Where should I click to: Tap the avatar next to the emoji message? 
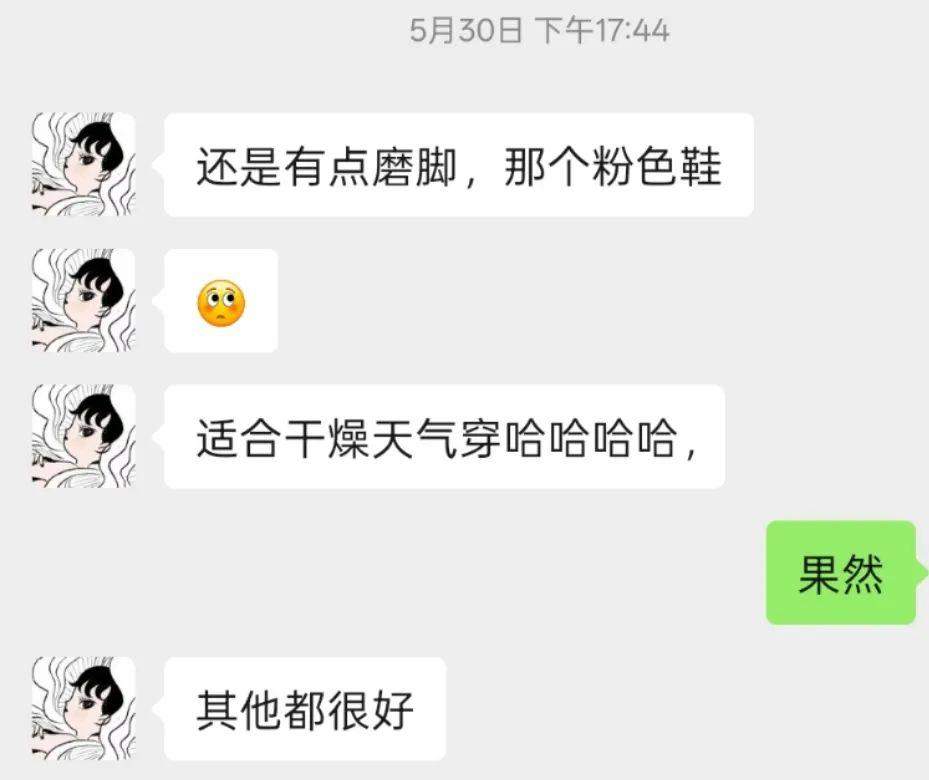[x=83, y=301]
